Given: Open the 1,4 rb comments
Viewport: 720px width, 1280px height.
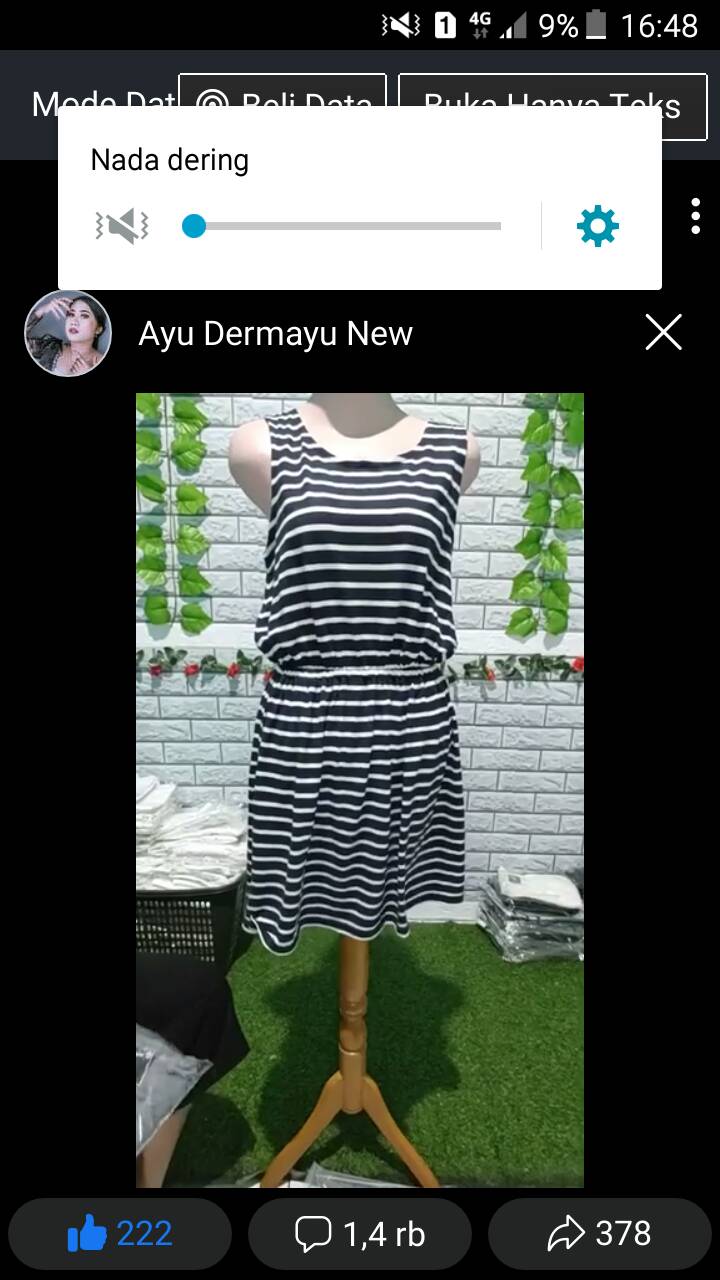Looking at the screenshot, I should click(x=360, y=1234).
